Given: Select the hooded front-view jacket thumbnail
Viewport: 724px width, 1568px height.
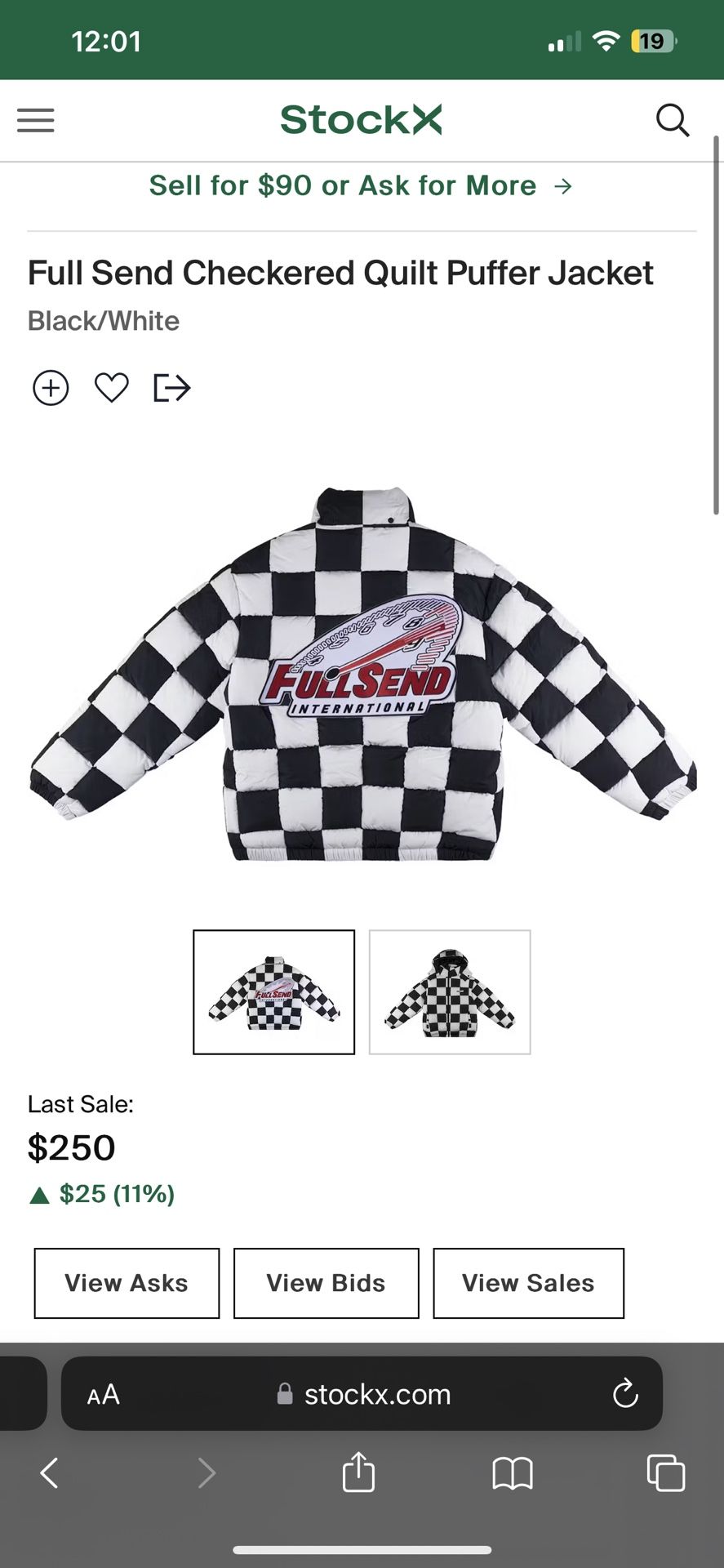Looking at the screenshot, I should 450,992.
